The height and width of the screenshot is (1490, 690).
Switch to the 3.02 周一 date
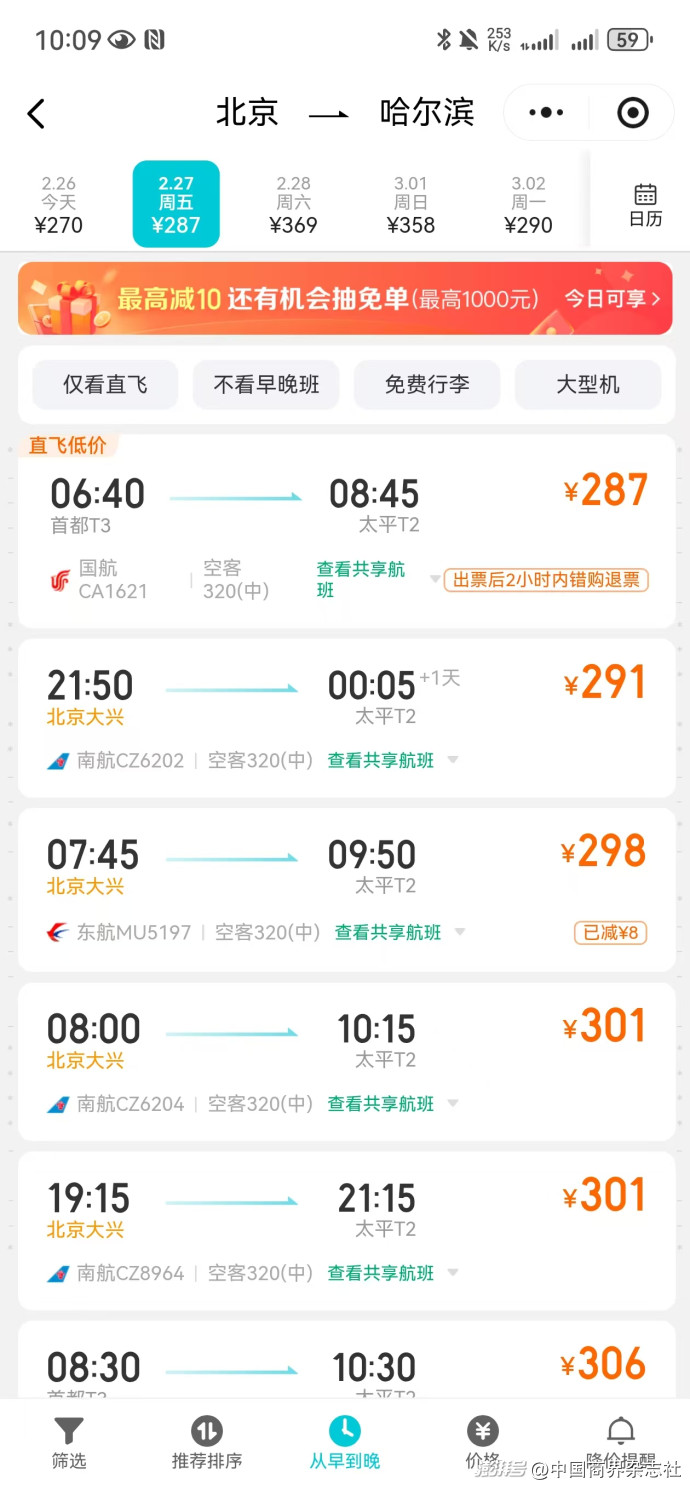pos(528,204)
